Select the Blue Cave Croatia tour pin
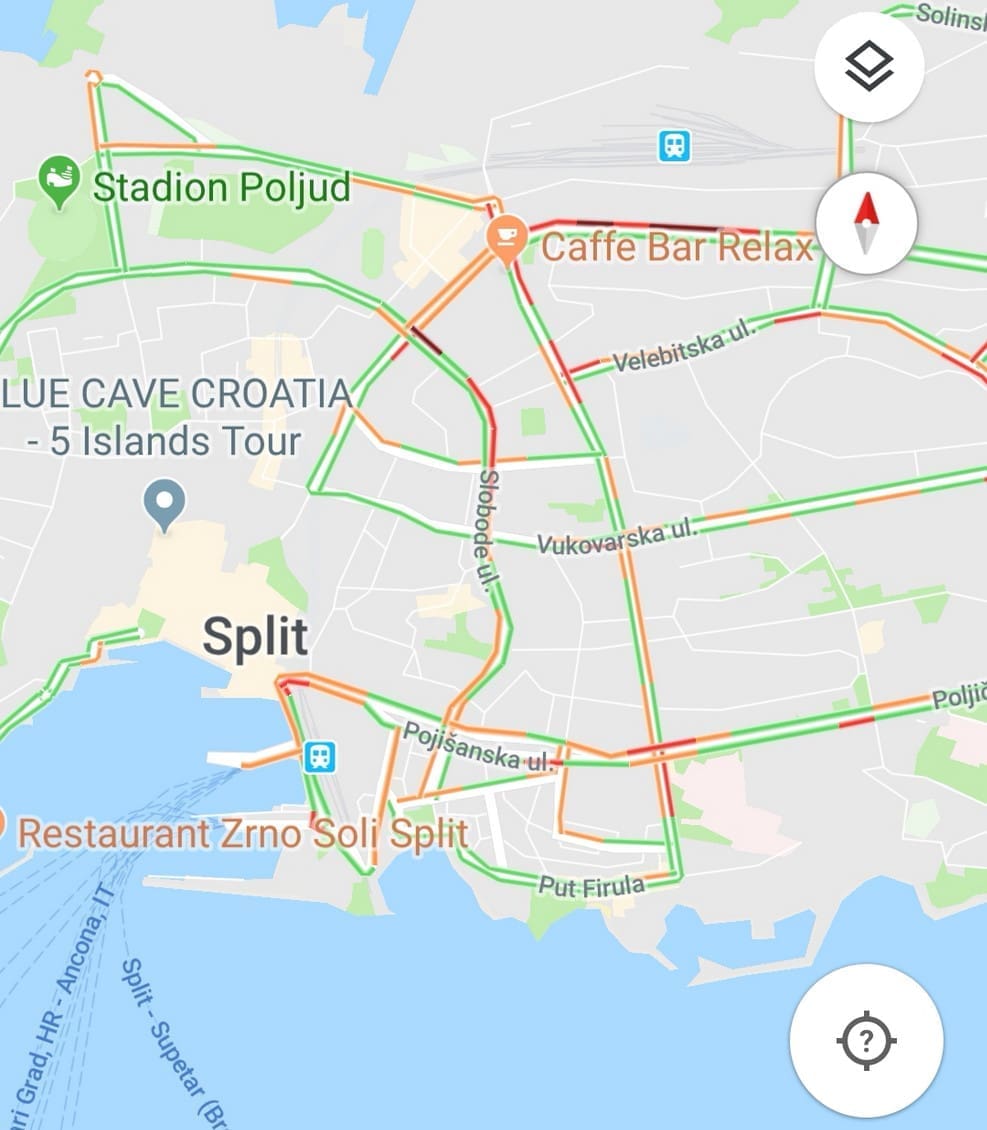987x1130 pixels. [x=165, y=502]
